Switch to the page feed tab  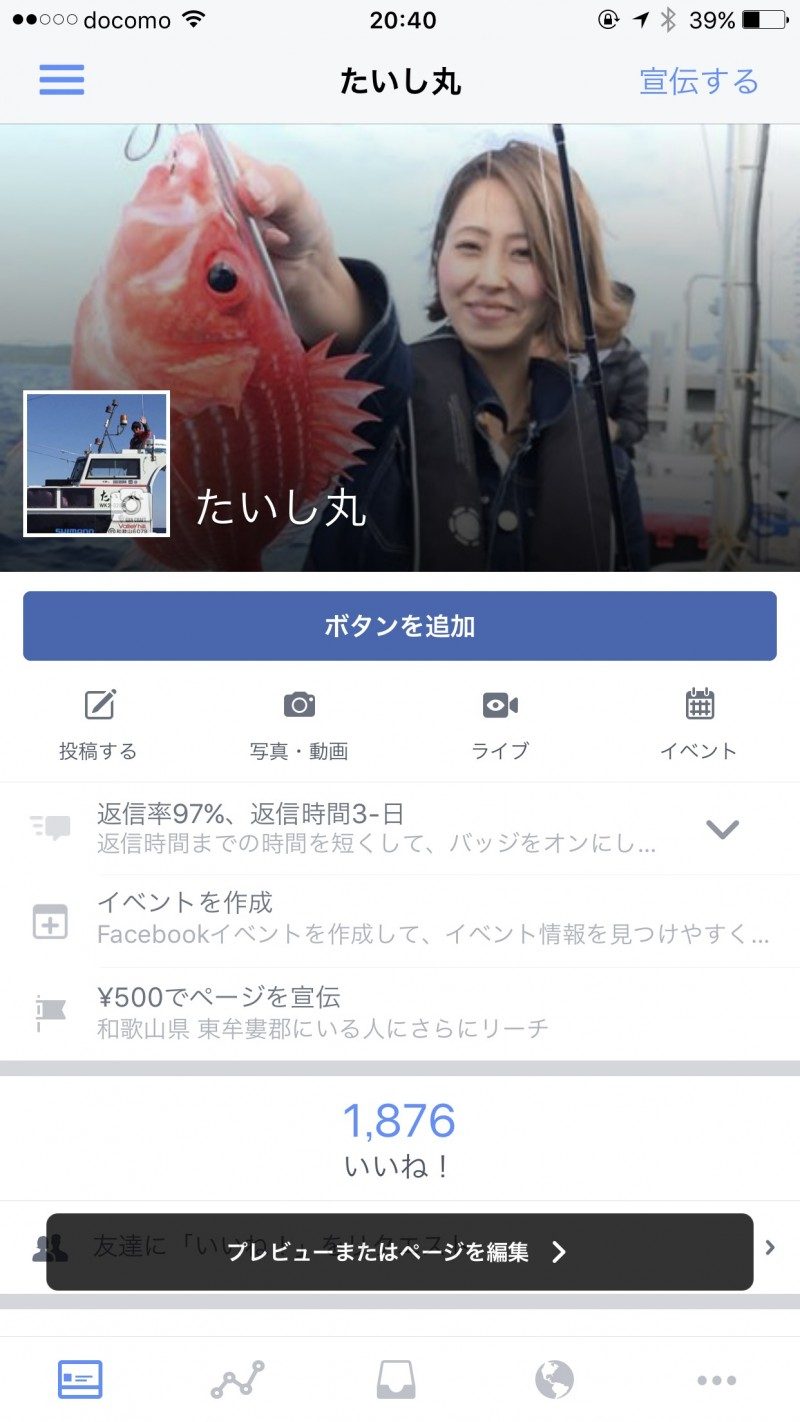(x=80, y=1380)
